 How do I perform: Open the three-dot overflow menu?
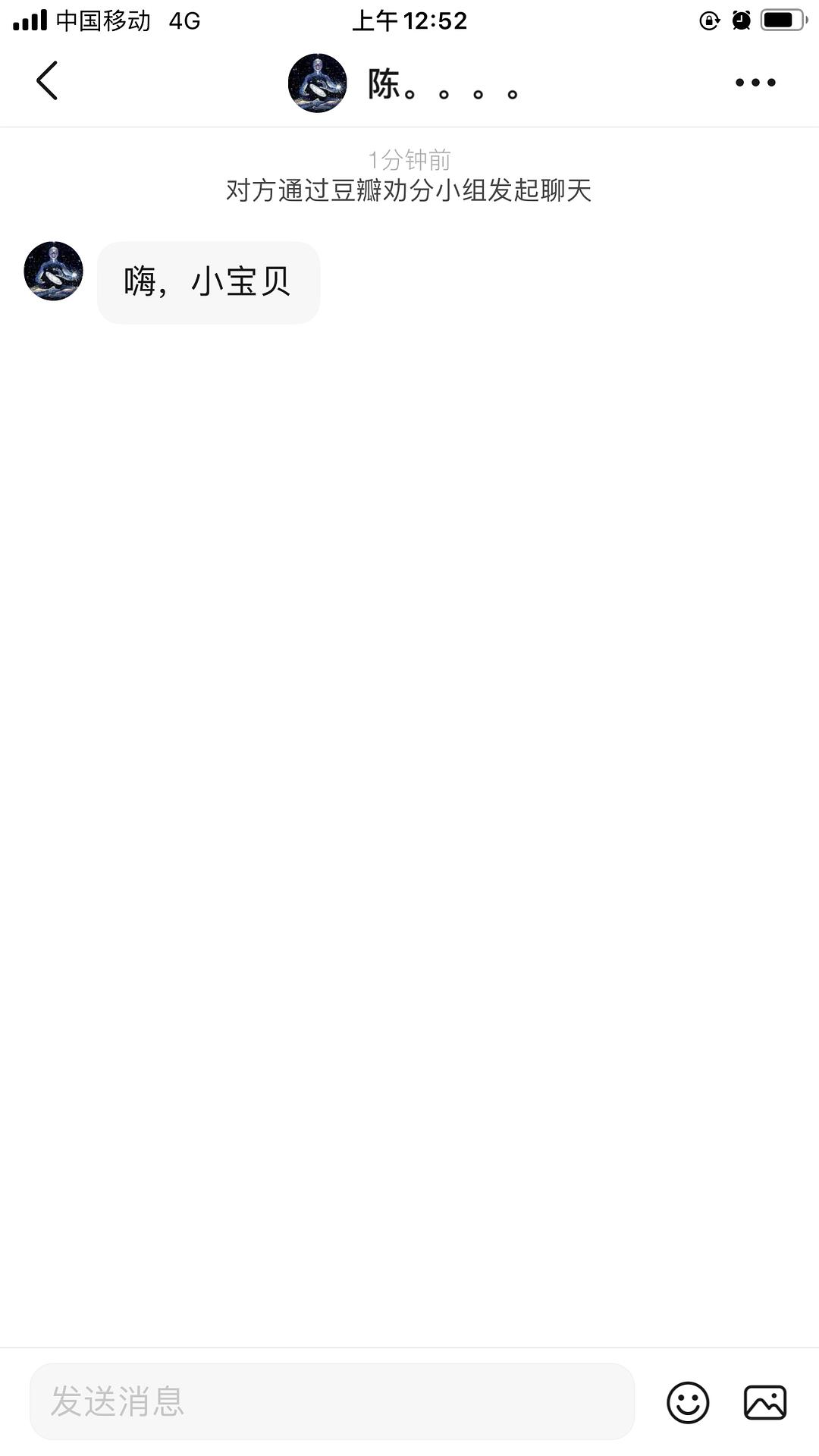755,82
